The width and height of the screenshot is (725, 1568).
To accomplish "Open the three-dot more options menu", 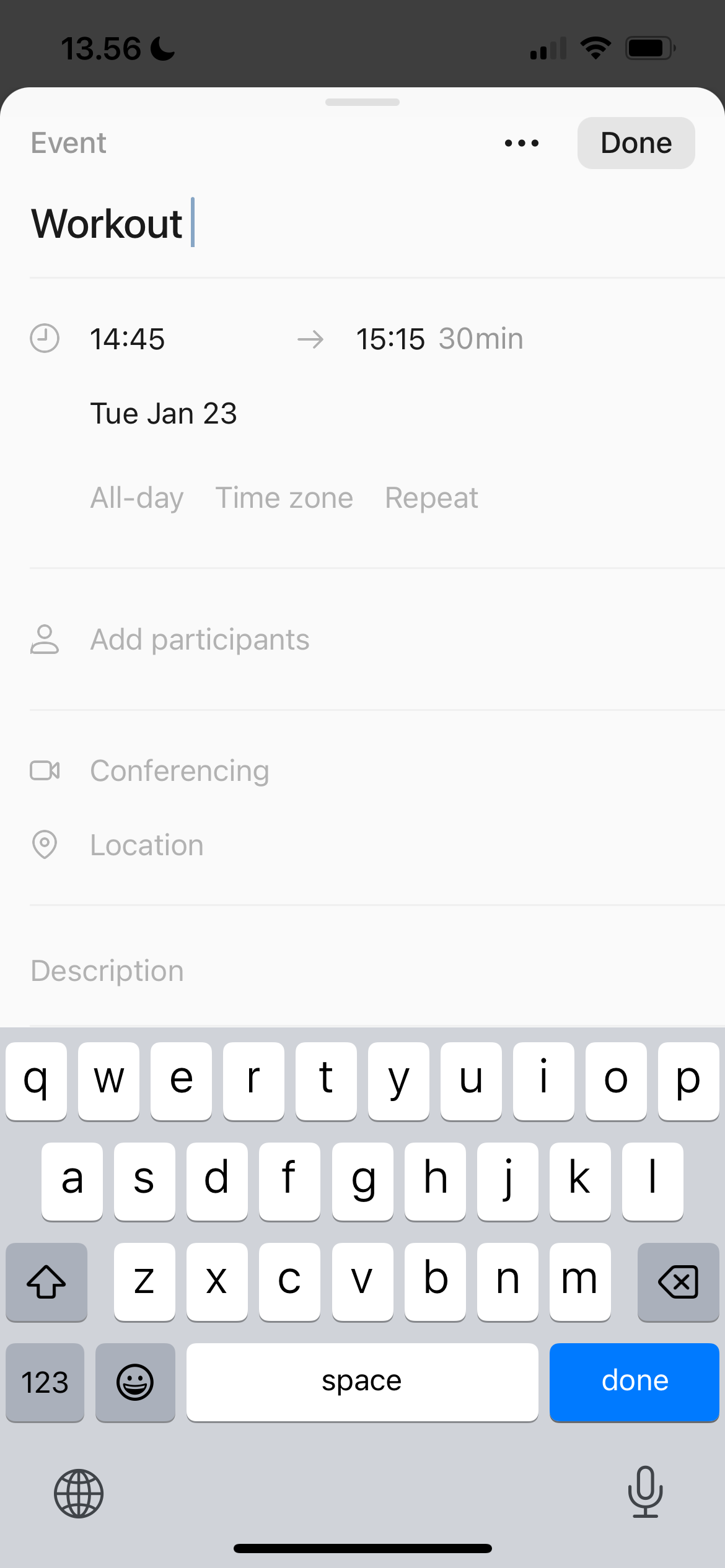I will click(x=521, y=144).
